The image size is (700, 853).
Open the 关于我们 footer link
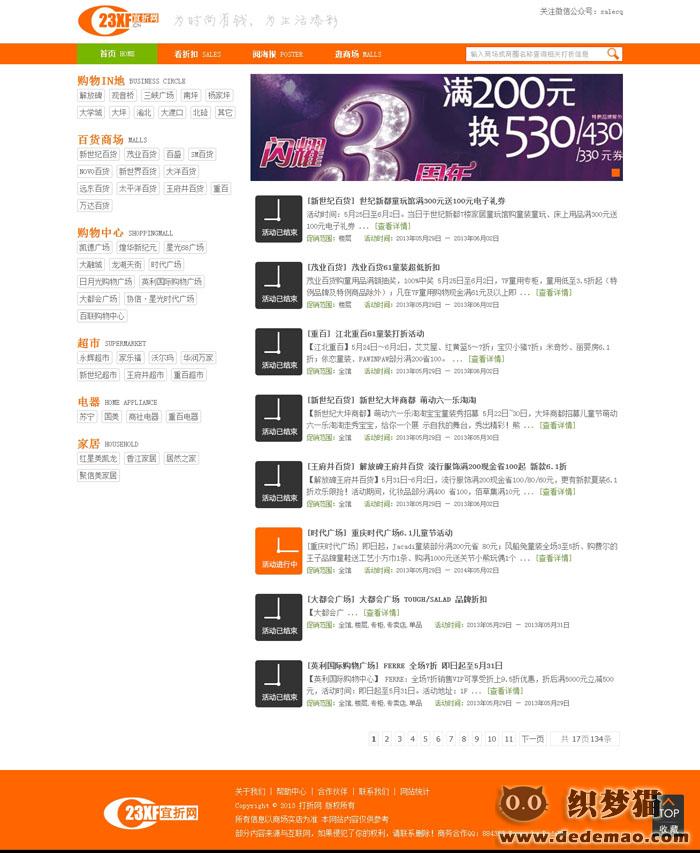pyautogui.click(x=250, y=791)
